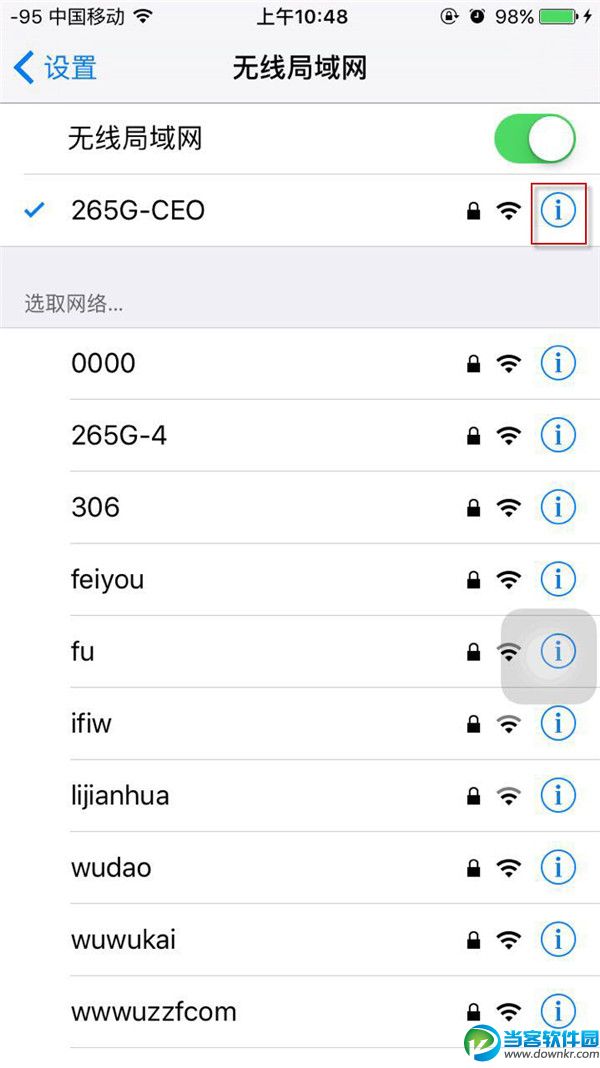Open info icon for 0000

coord(558,363)
